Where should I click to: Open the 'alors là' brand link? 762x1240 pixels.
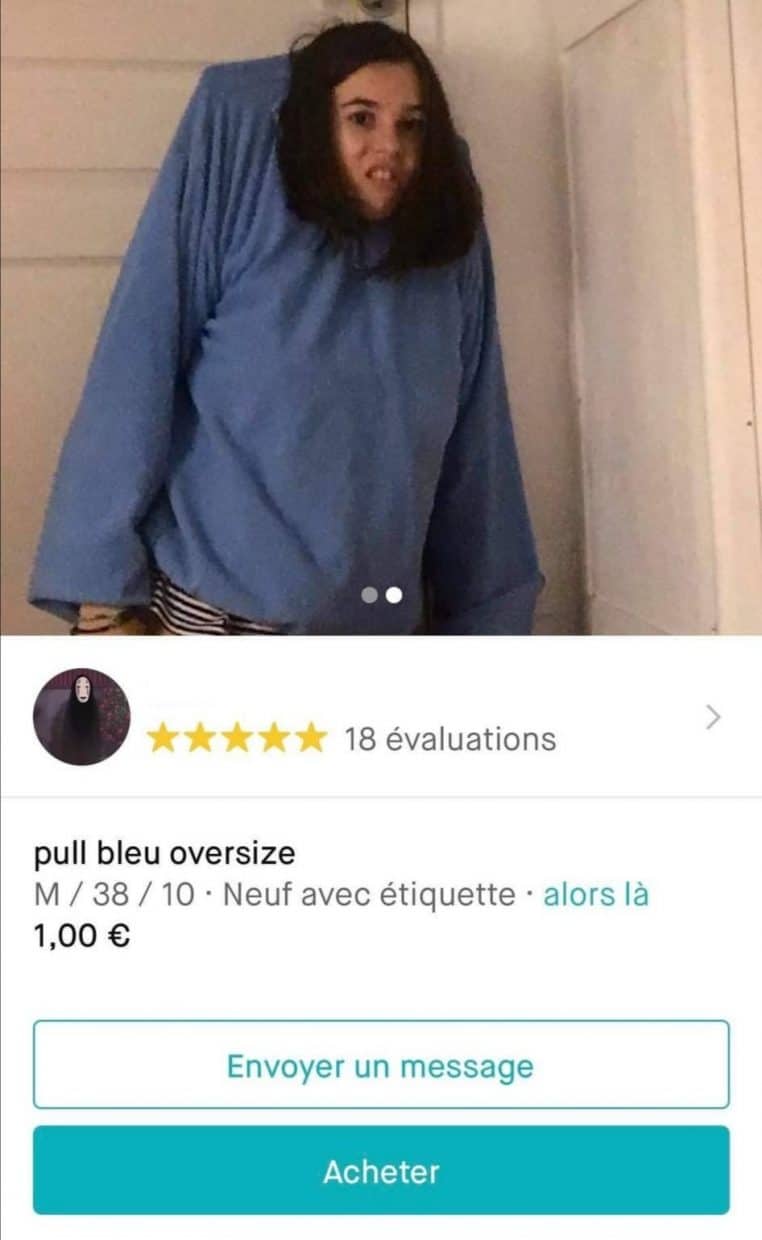click(x=596, y=893)
